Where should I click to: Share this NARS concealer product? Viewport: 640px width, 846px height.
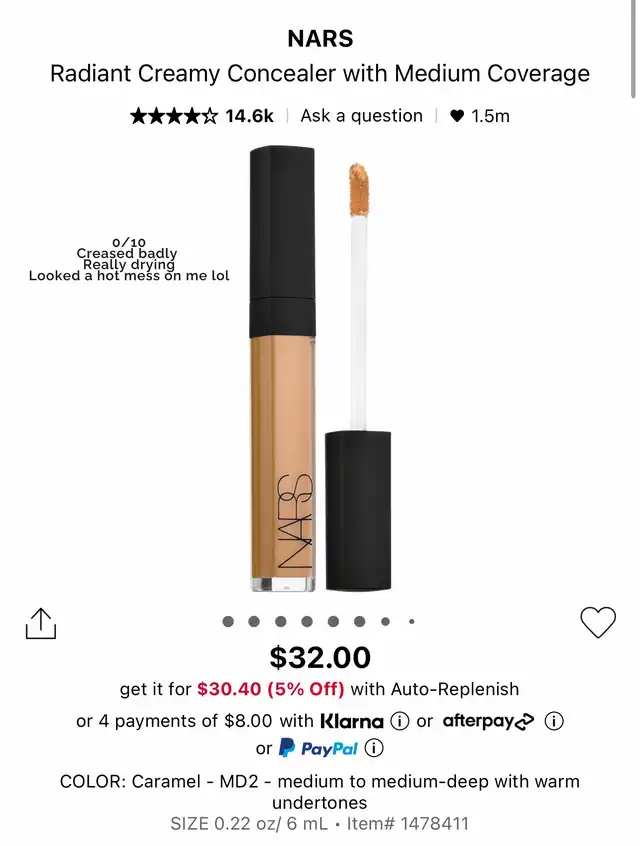pyautogui.click(x=40, y=623)
